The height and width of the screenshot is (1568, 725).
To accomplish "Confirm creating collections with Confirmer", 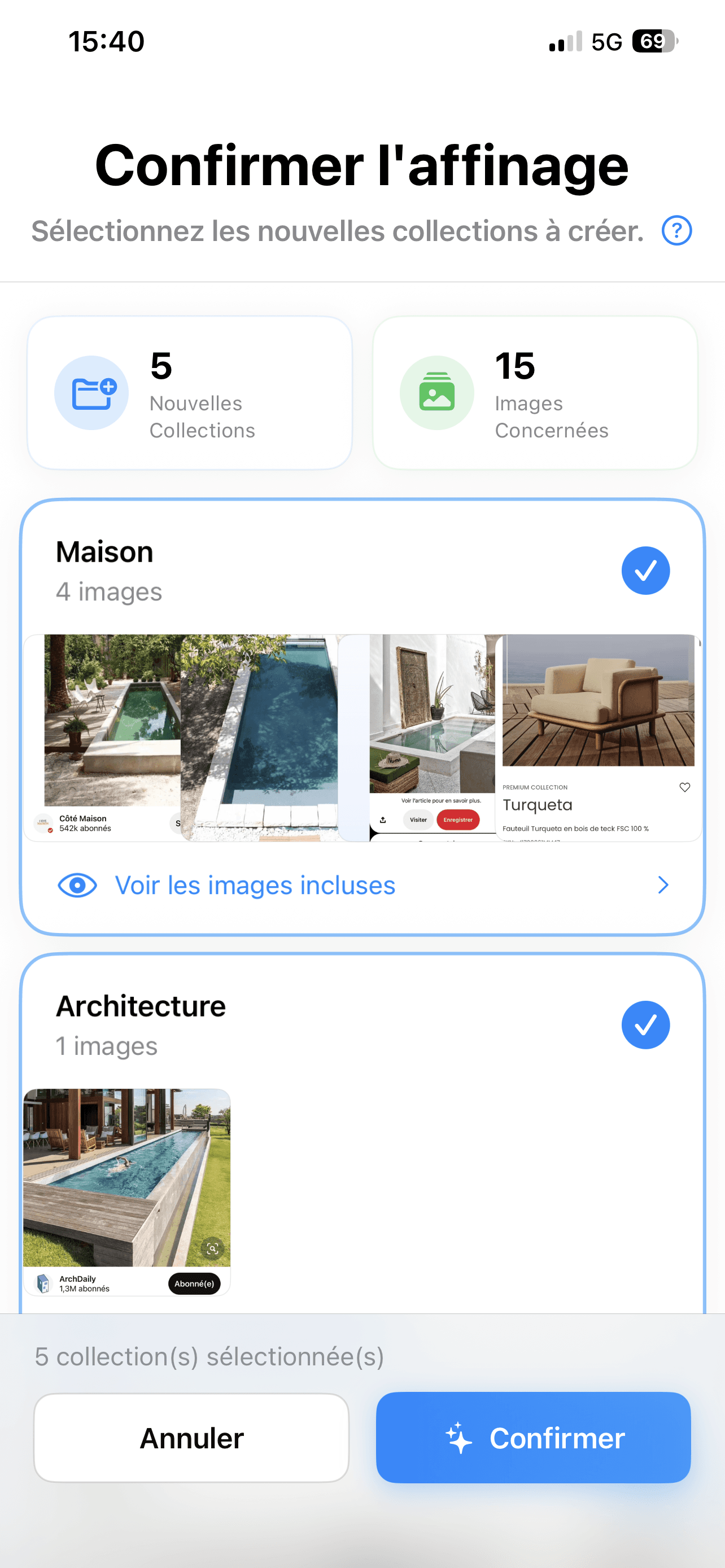I will pyautogui.click(x=533, y=1438).
